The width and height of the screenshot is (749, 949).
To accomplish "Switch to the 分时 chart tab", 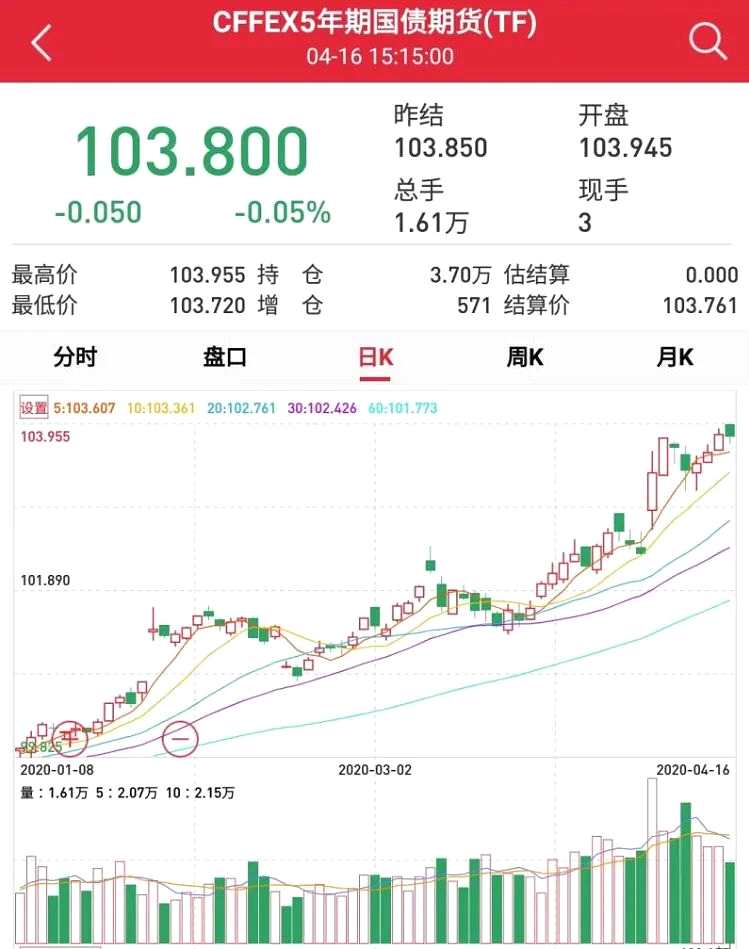I will tap(75, 357).
